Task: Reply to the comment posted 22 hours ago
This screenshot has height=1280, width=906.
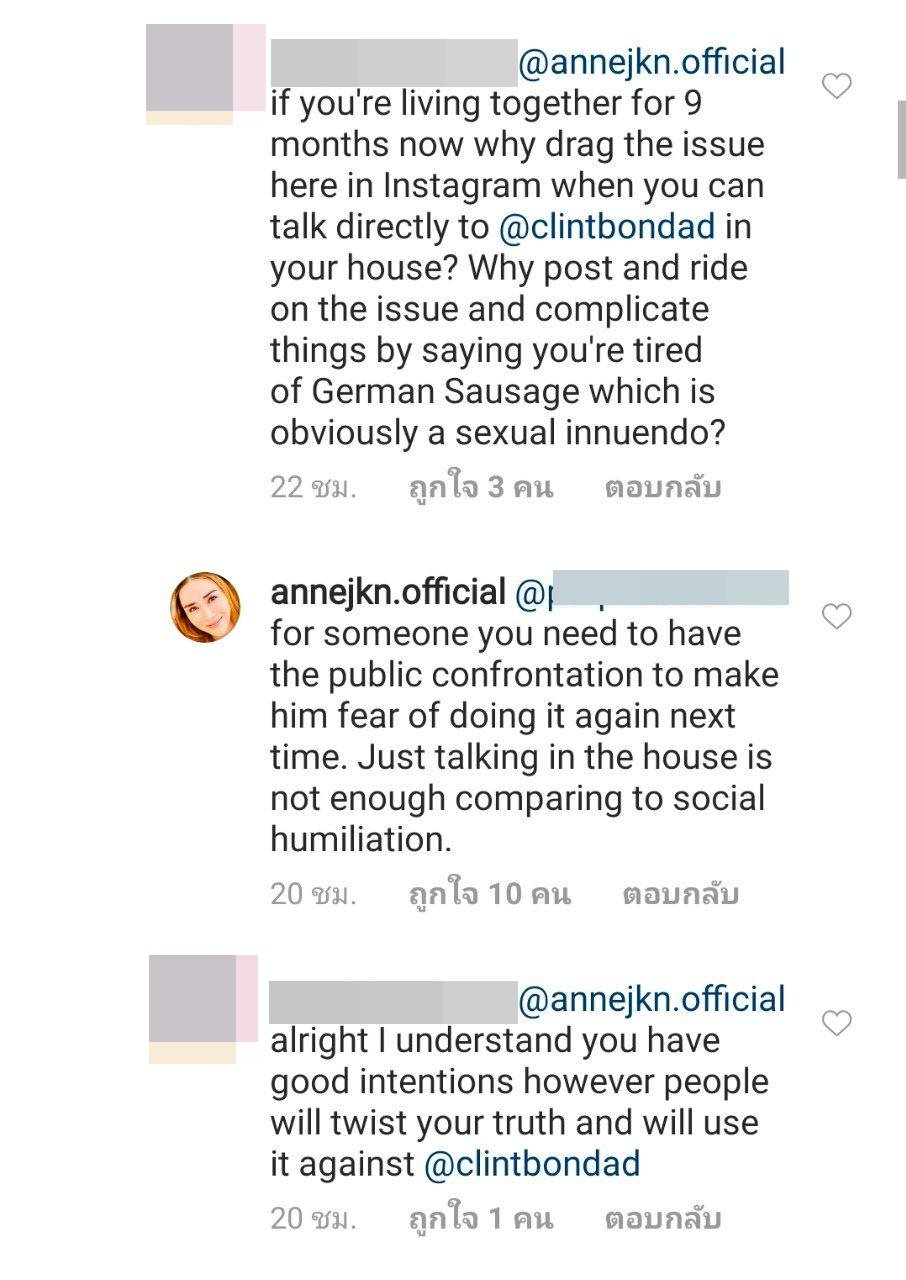Action: 662,488
